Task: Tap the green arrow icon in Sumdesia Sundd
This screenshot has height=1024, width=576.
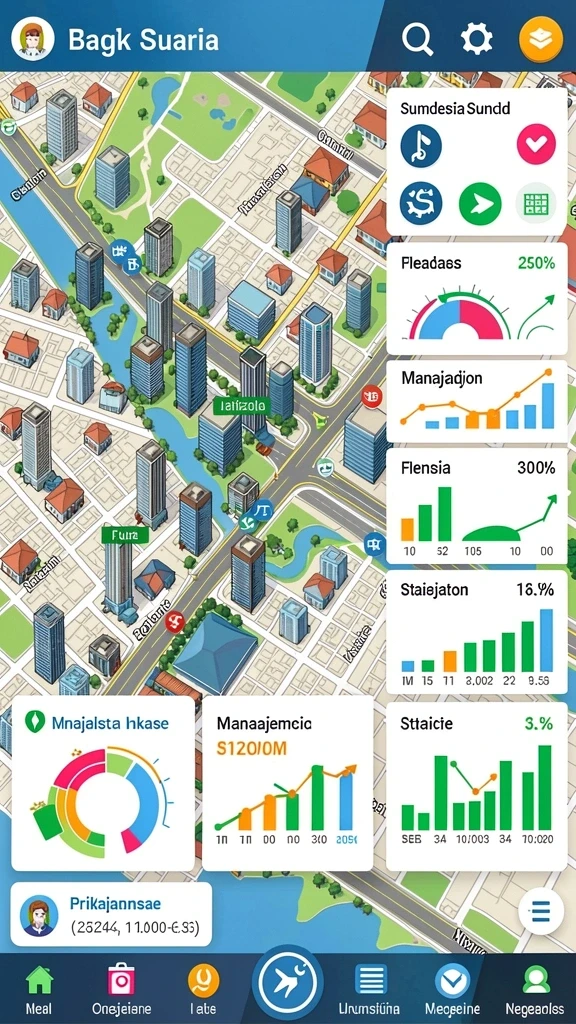Action: tap(480, 204)
